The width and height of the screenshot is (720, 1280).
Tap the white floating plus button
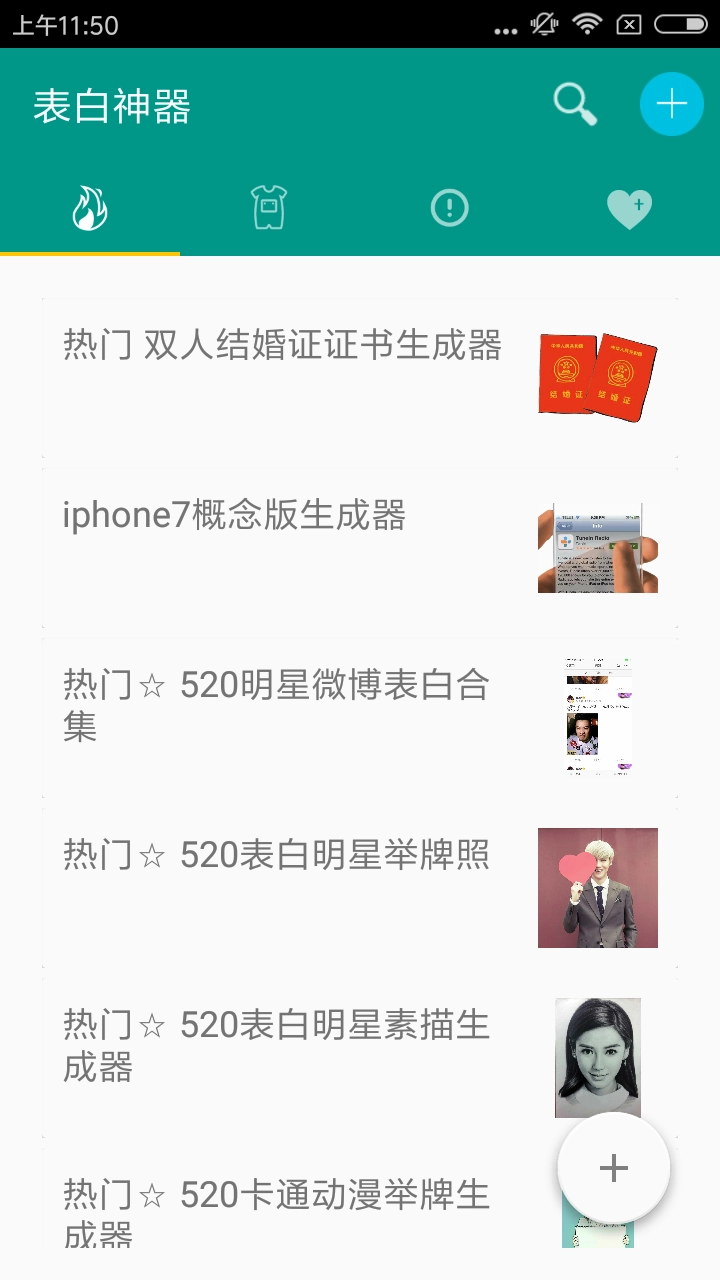click(613, 1167)
